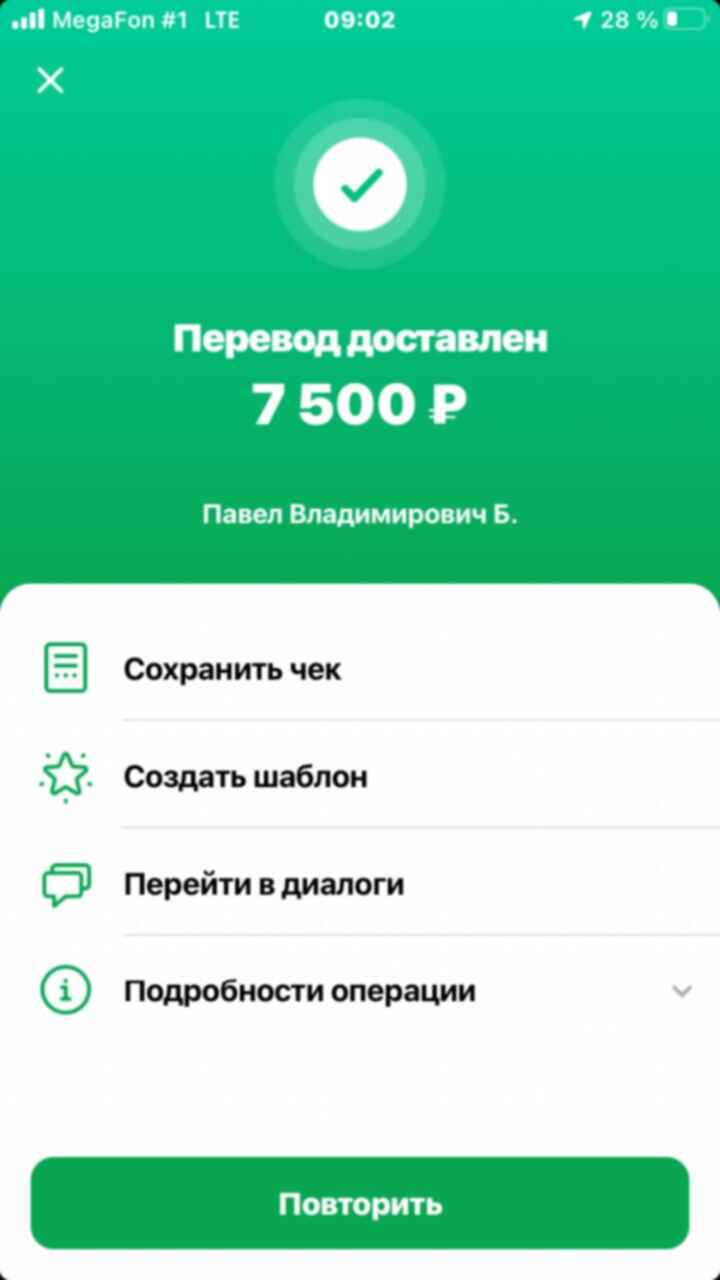This screenshot has width=720, height=1280.
Task: Open Сохранить чек to save receipt
Action: (x=232, y=669)
